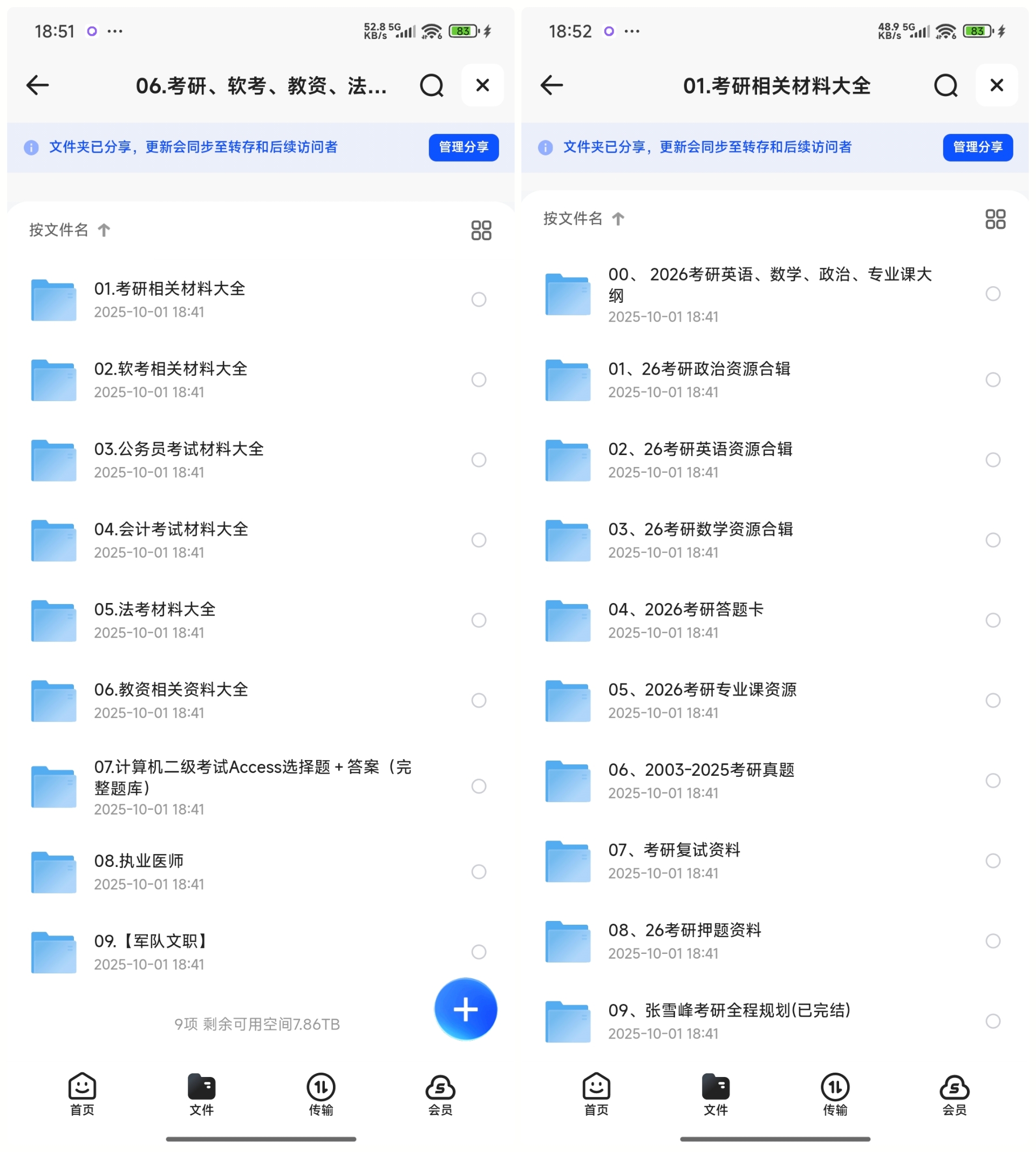Tap 管理分享 in the right banner
The image size is (1036, 1152).
[978, 147]
